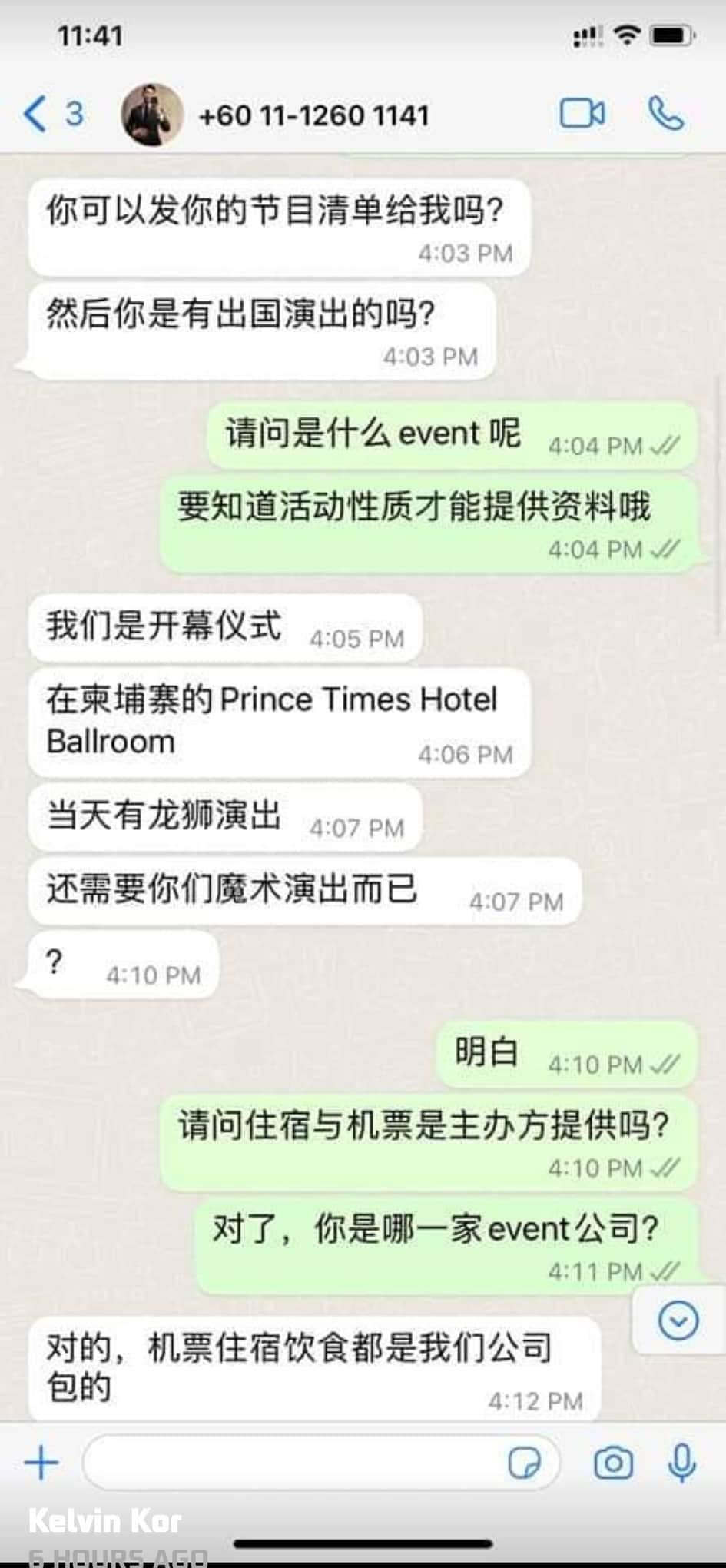Open the contact's profile picture
The image size is (726, 1568).
tap(151, 115)
